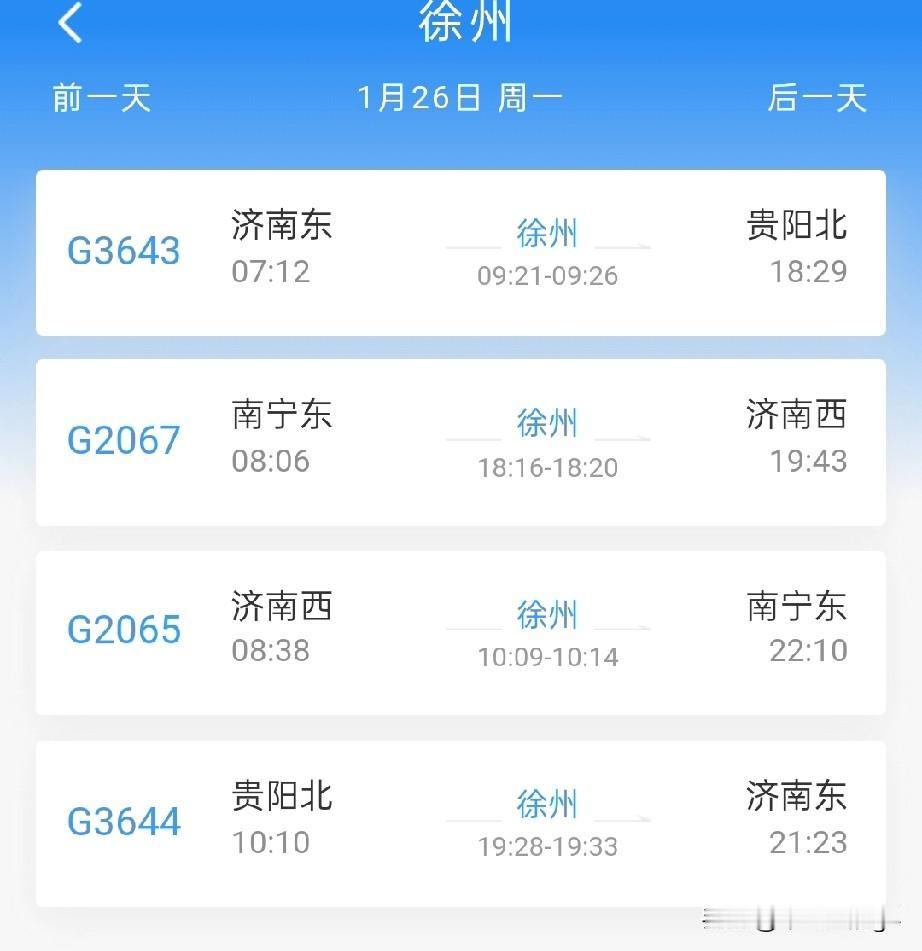Open 徐州 stop details in the G3643 row

(545, 232)
